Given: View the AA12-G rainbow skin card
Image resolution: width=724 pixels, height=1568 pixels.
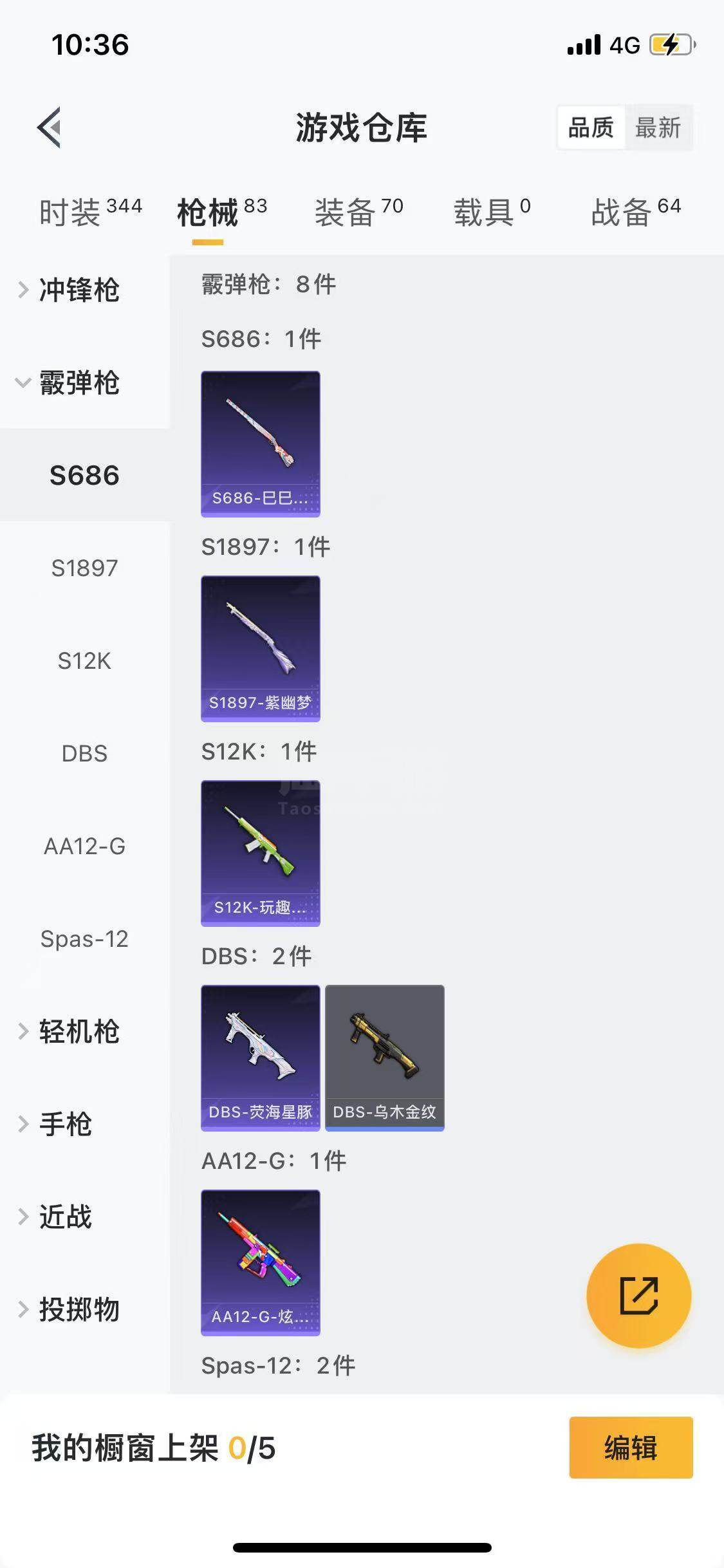Looking at the screenshot, I should point(261,1262).
